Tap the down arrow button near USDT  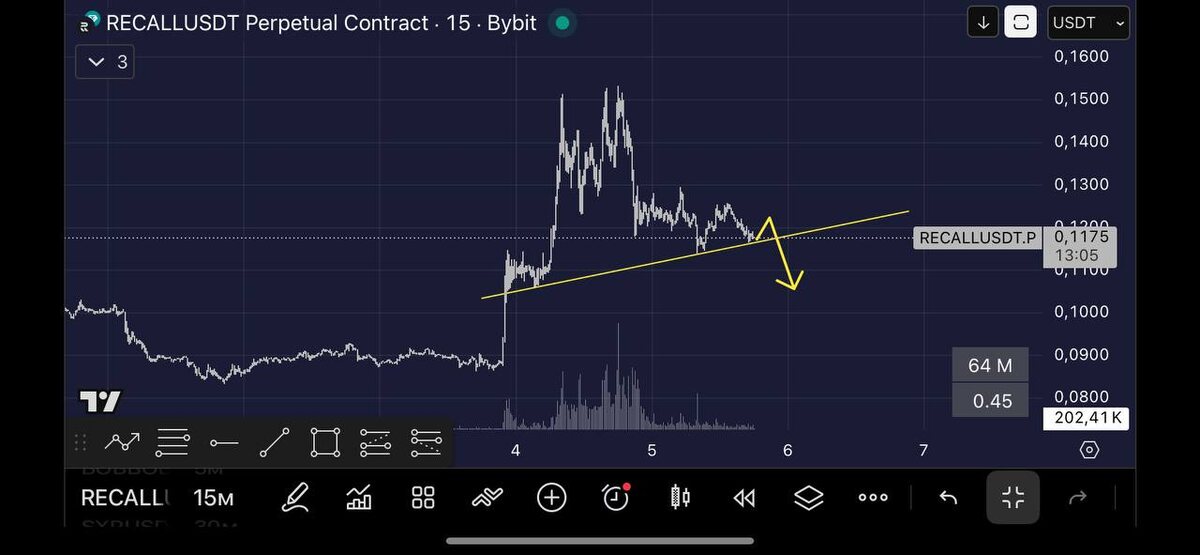984,23
